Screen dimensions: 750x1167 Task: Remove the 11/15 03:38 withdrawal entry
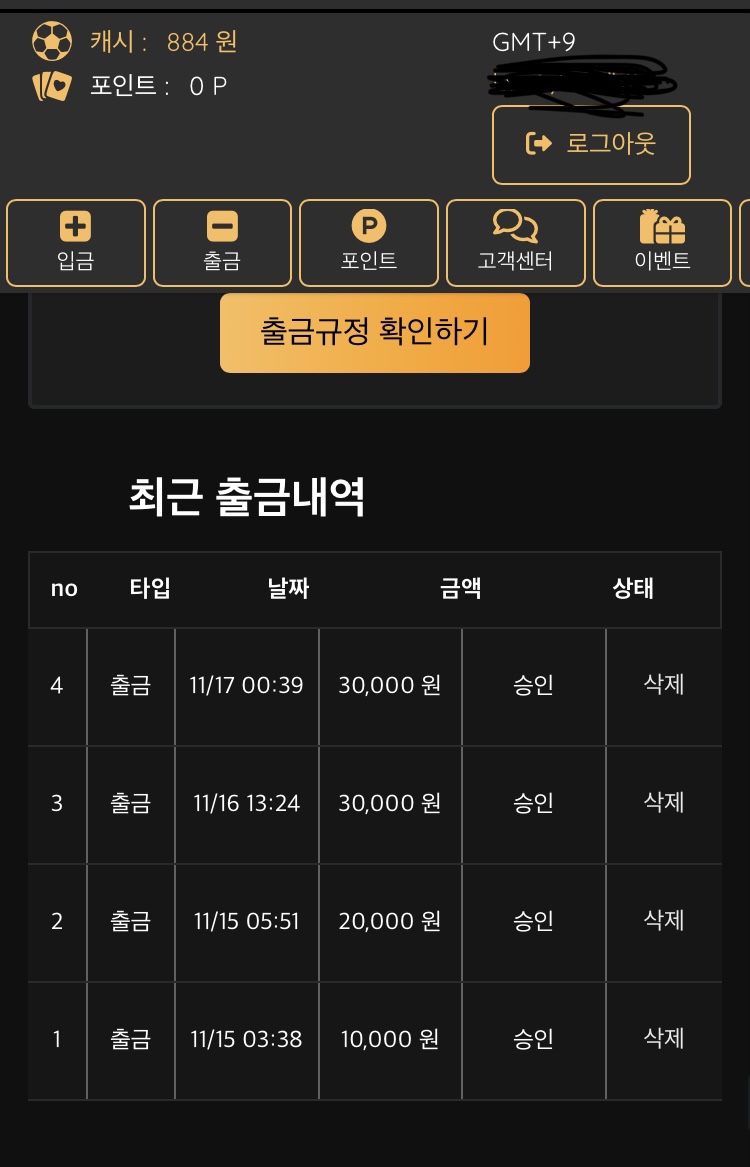(x=664, y=1038)
